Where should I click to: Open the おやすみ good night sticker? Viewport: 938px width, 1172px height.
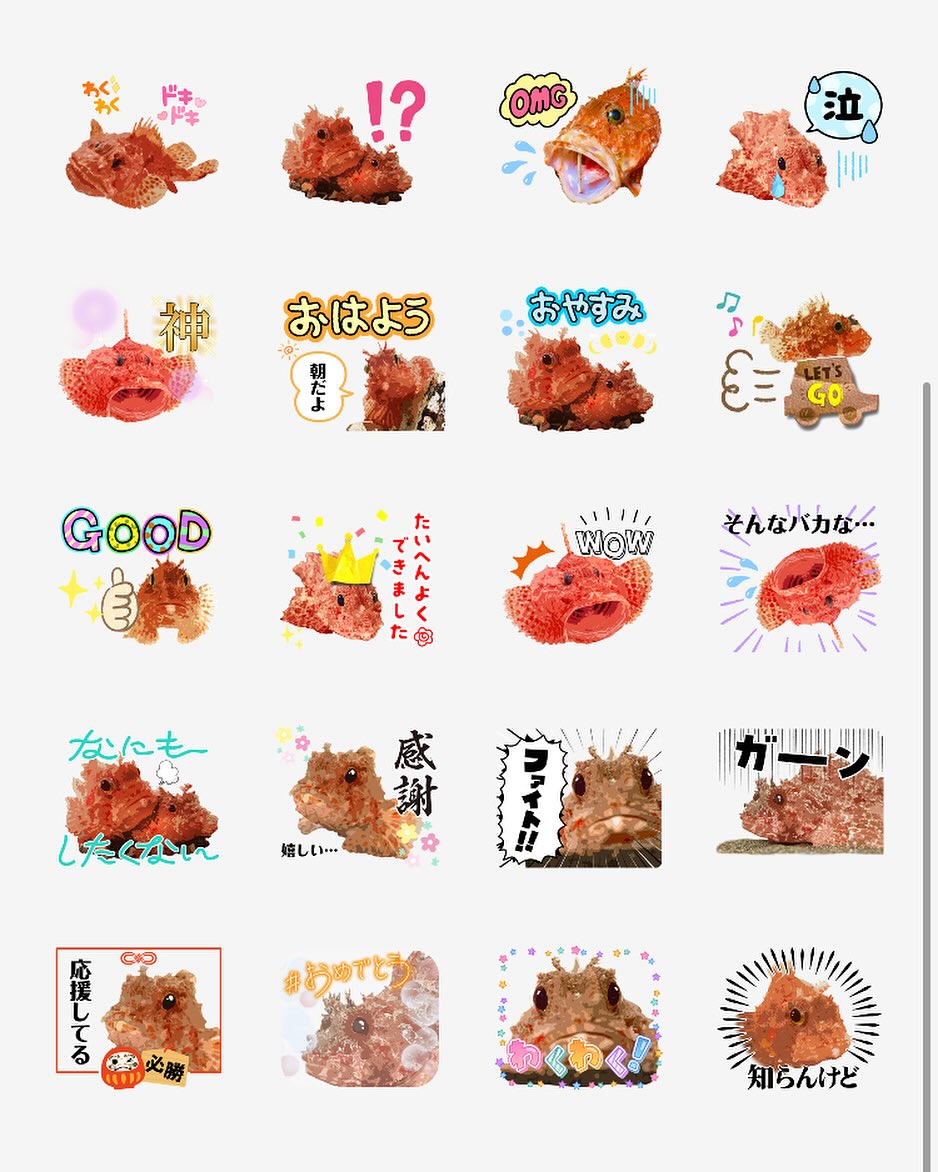[578, 360]
